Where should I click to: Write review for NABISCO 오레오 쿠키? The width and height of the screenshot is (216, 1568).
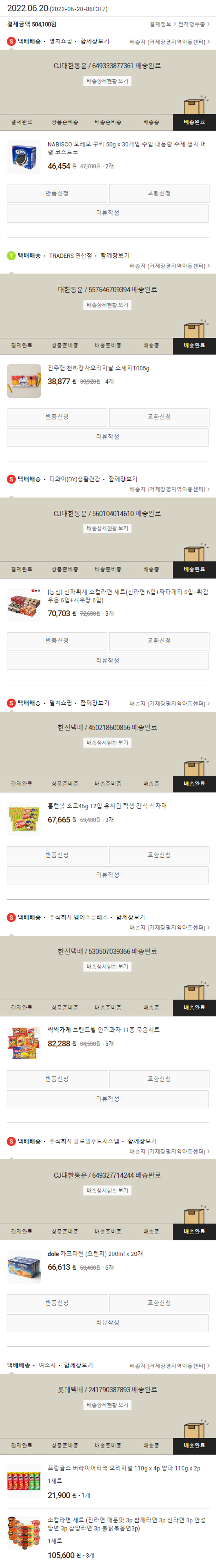pyautogui.click(x=108, y=213)
